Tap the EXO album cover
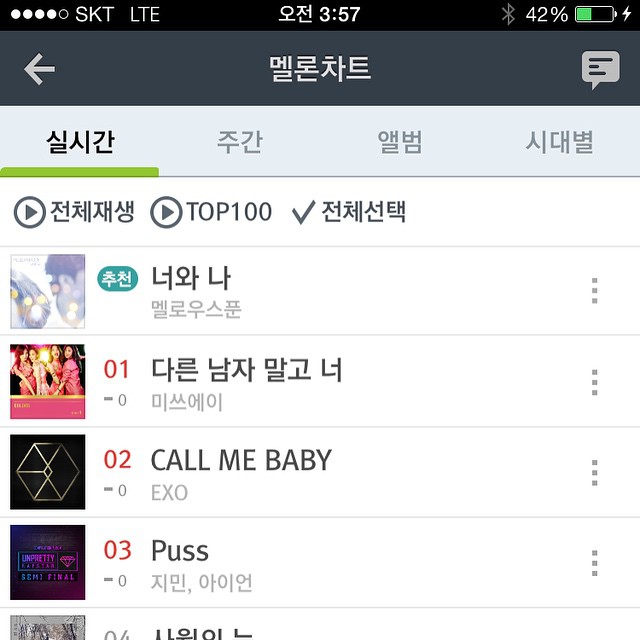This screenshot has height=640, width=640. [x=47, y=472]
